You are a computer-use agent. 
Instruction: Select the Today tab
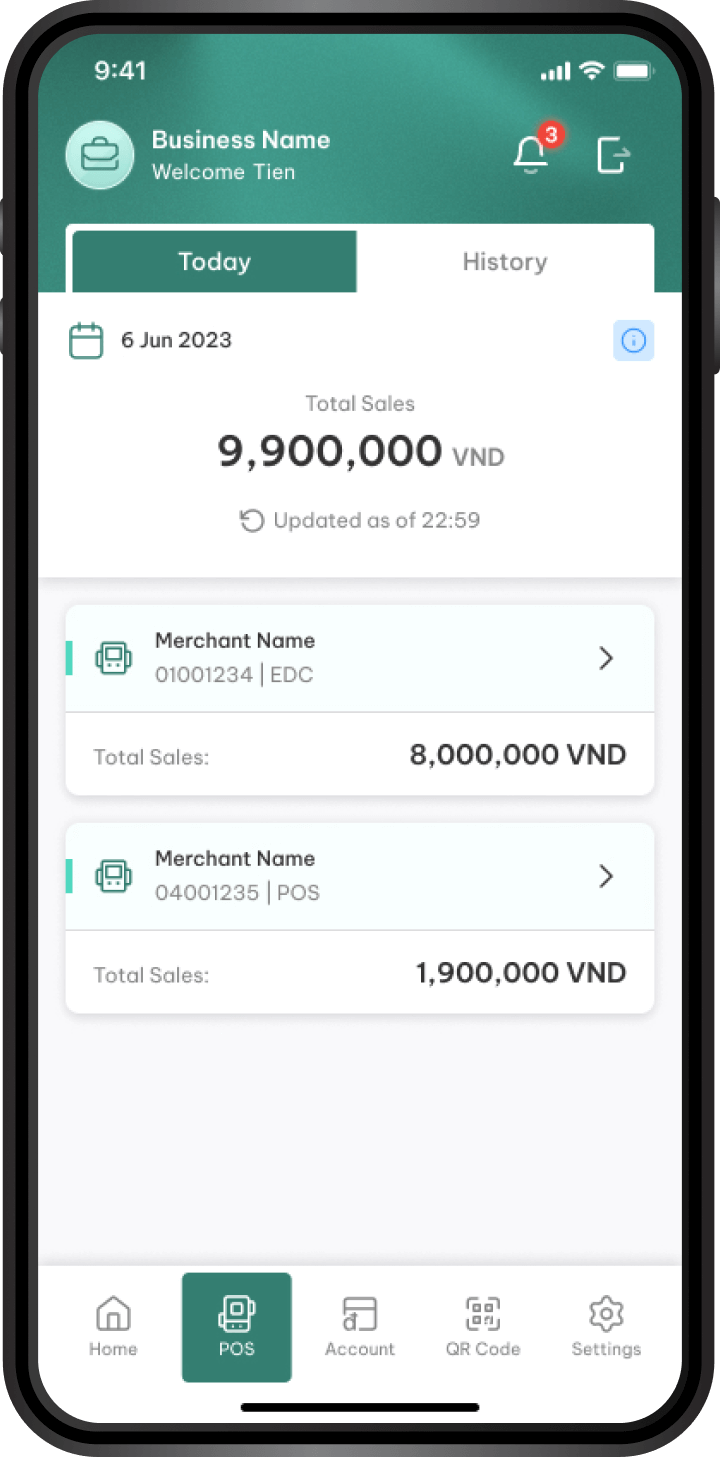214,262
